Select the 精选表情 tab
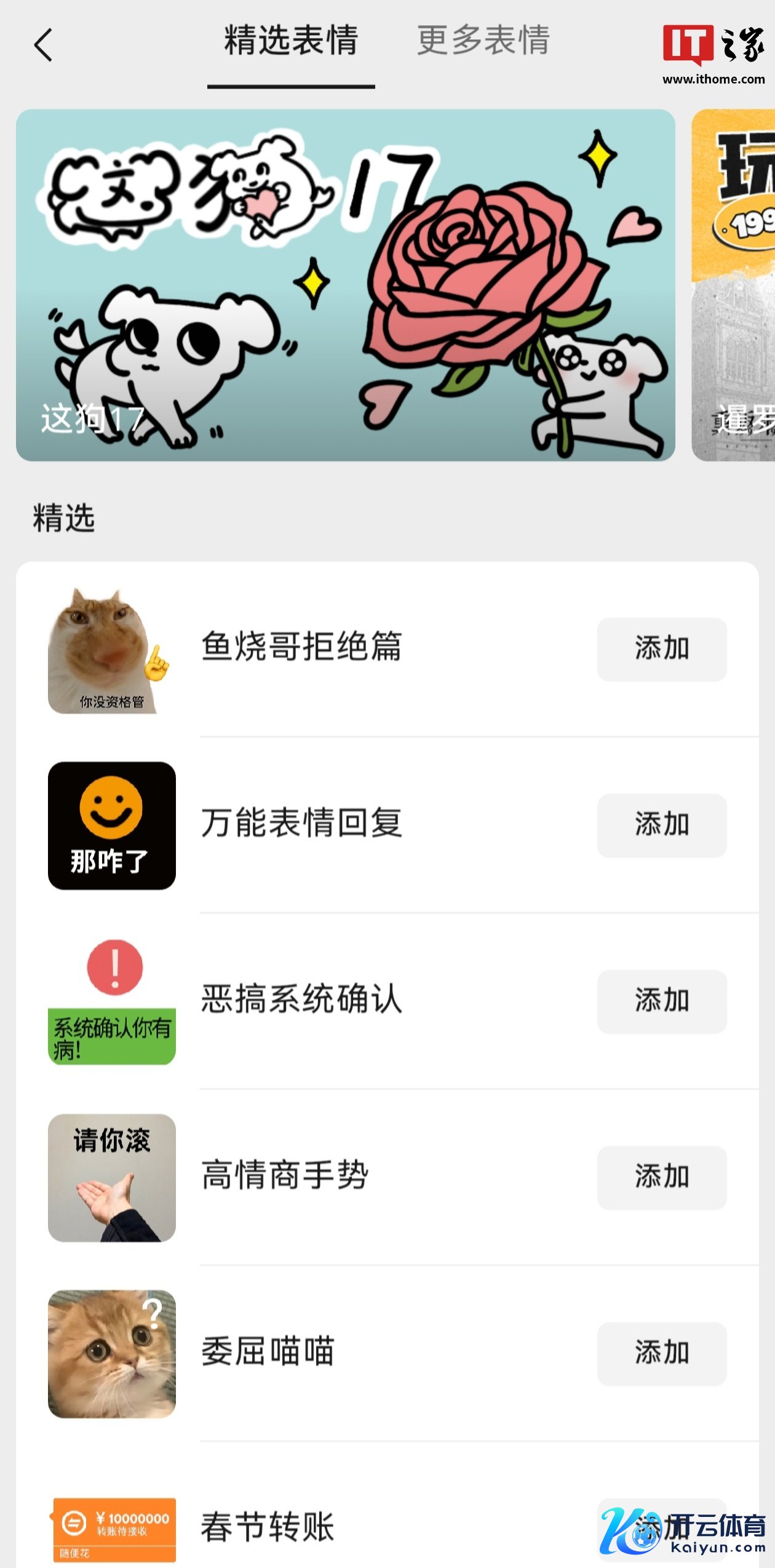The image size is (775, 1568). coord(291,41)
